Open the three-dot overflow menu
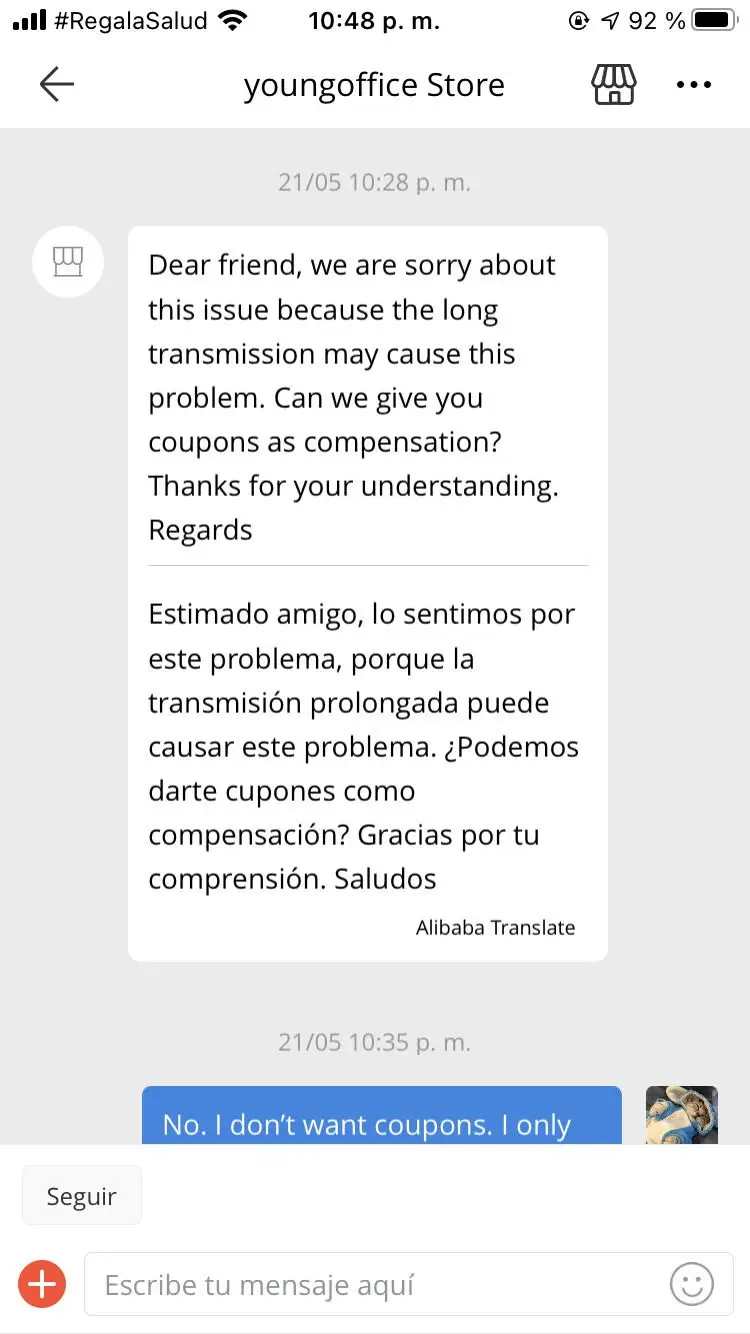 coord(694,85)
